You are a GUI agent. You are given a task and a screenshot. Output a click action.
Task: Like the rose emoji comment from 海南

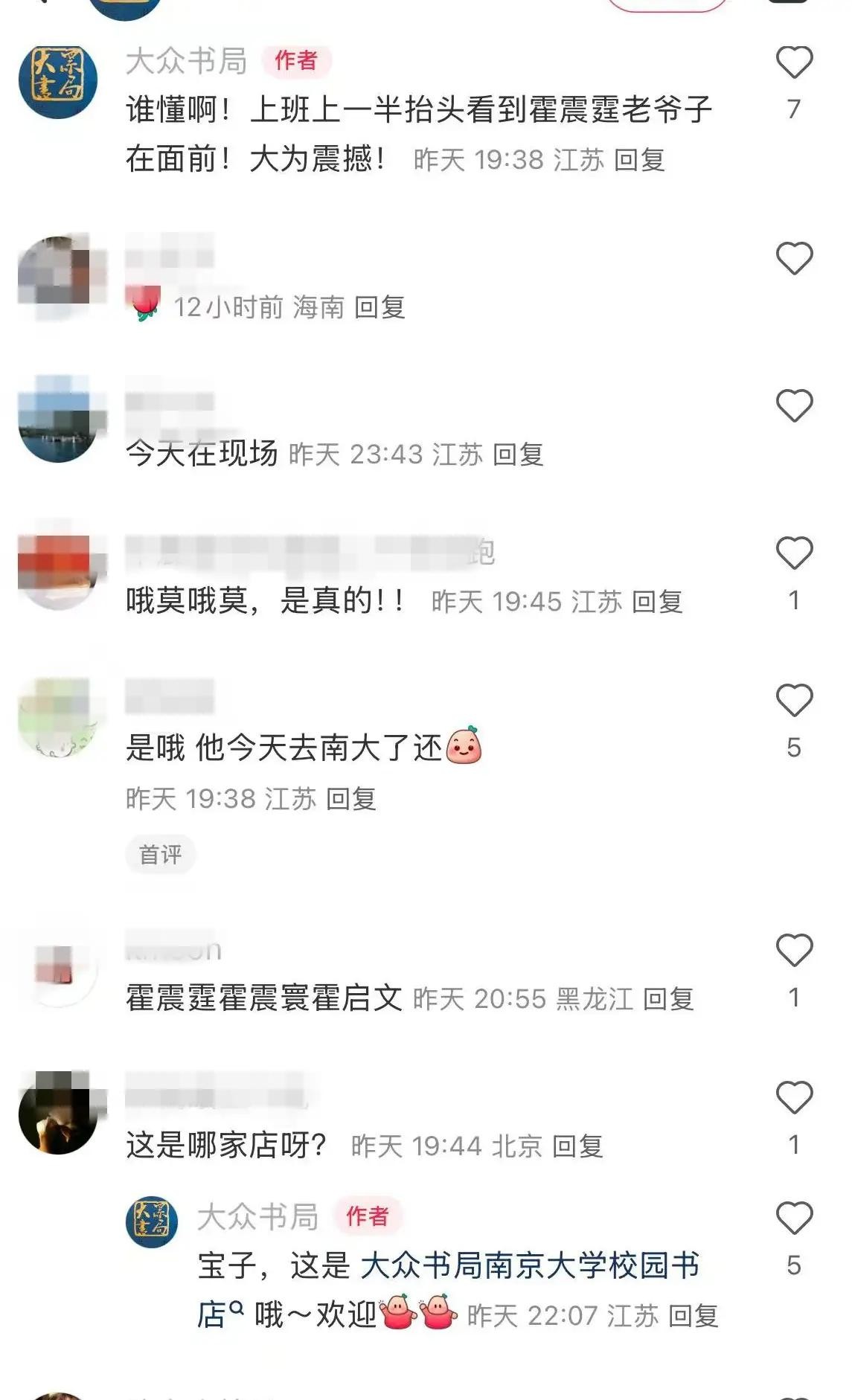click(794, 259)
